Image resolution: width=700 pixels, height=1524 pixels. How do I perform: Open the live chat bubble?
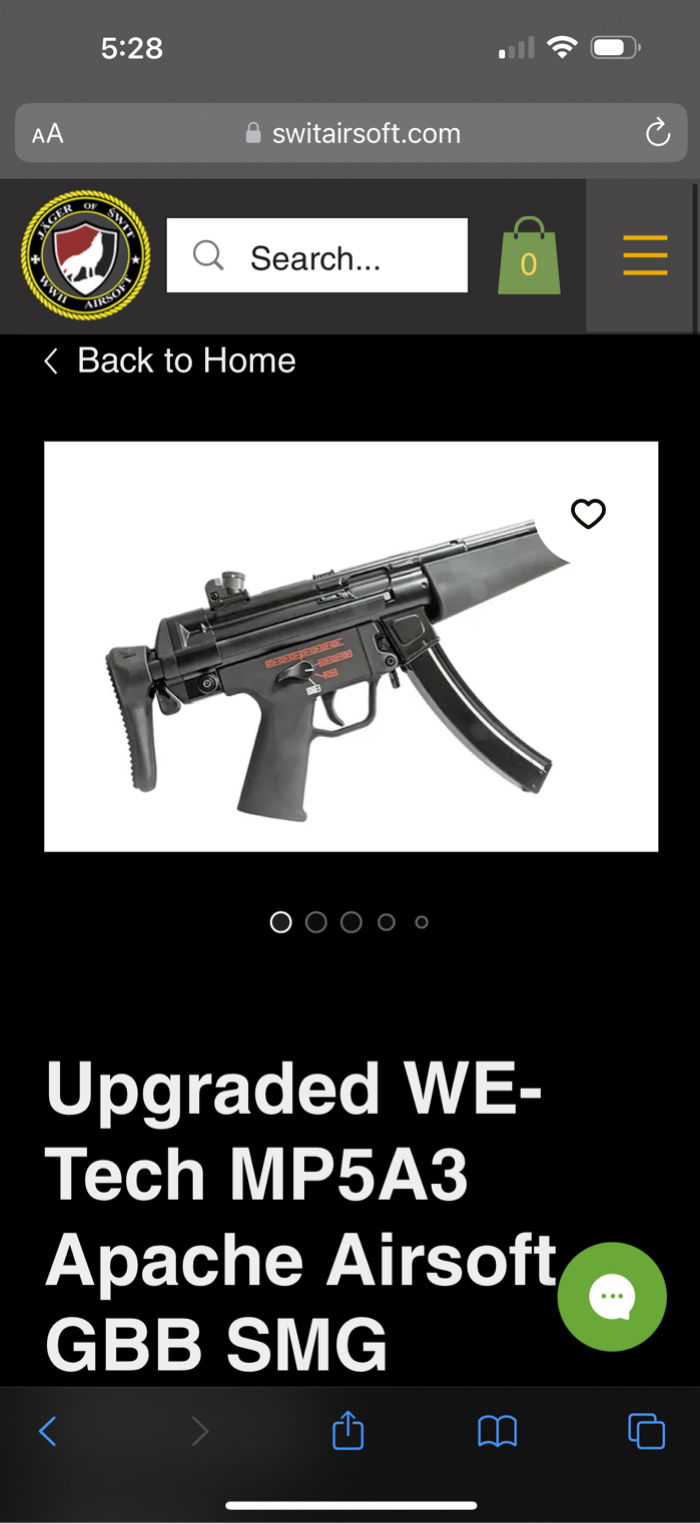coord(612,1297)
